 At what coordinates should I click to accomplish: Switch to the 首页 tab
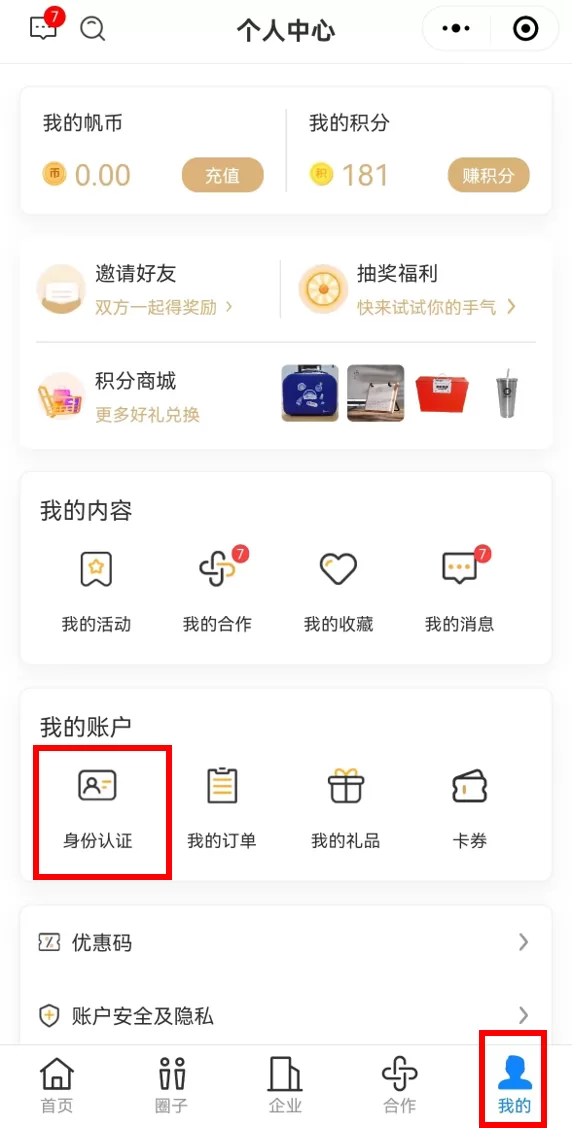56,1084
